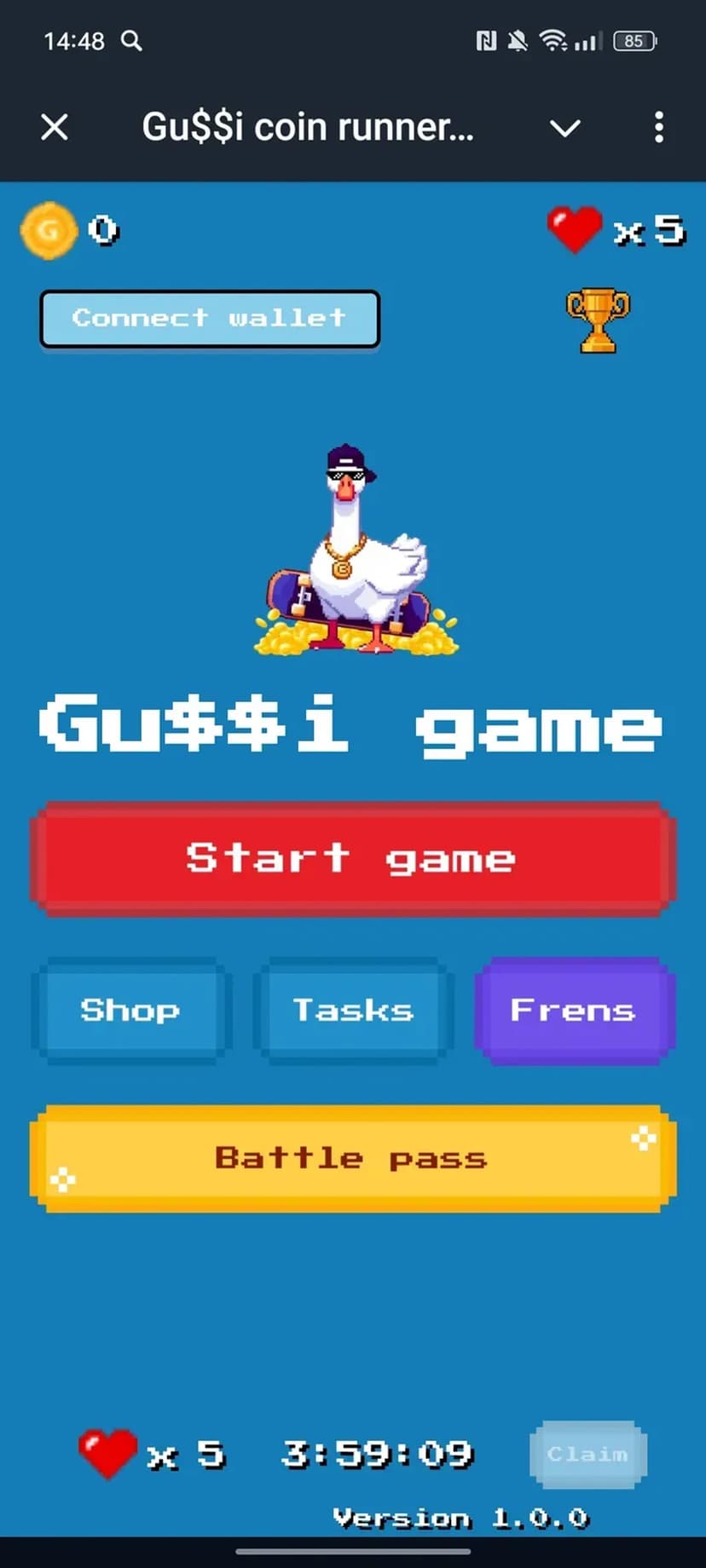The width and height of the screenshot is (706, 1568).
Task: Open the Frens page
Action: pos(574,1011)
